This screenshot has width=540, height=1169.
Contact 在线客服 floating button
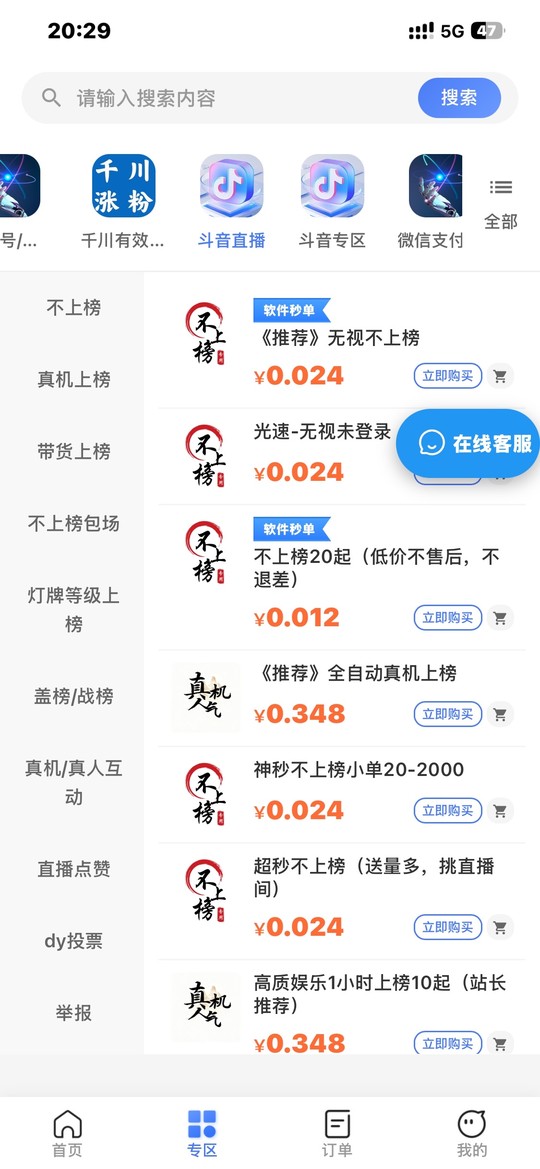469,443
